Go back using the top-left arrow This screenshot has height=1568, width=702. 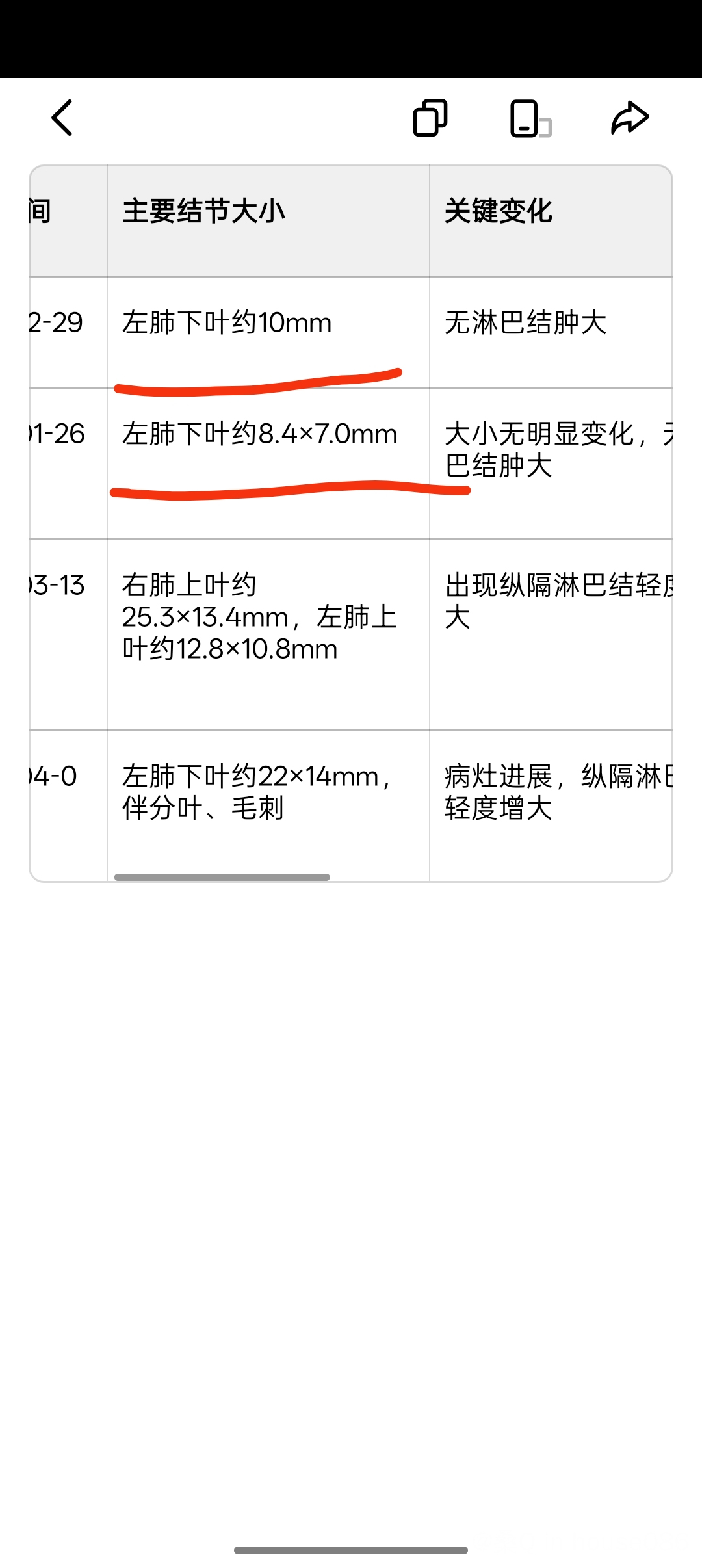click(x=62, y=118)
